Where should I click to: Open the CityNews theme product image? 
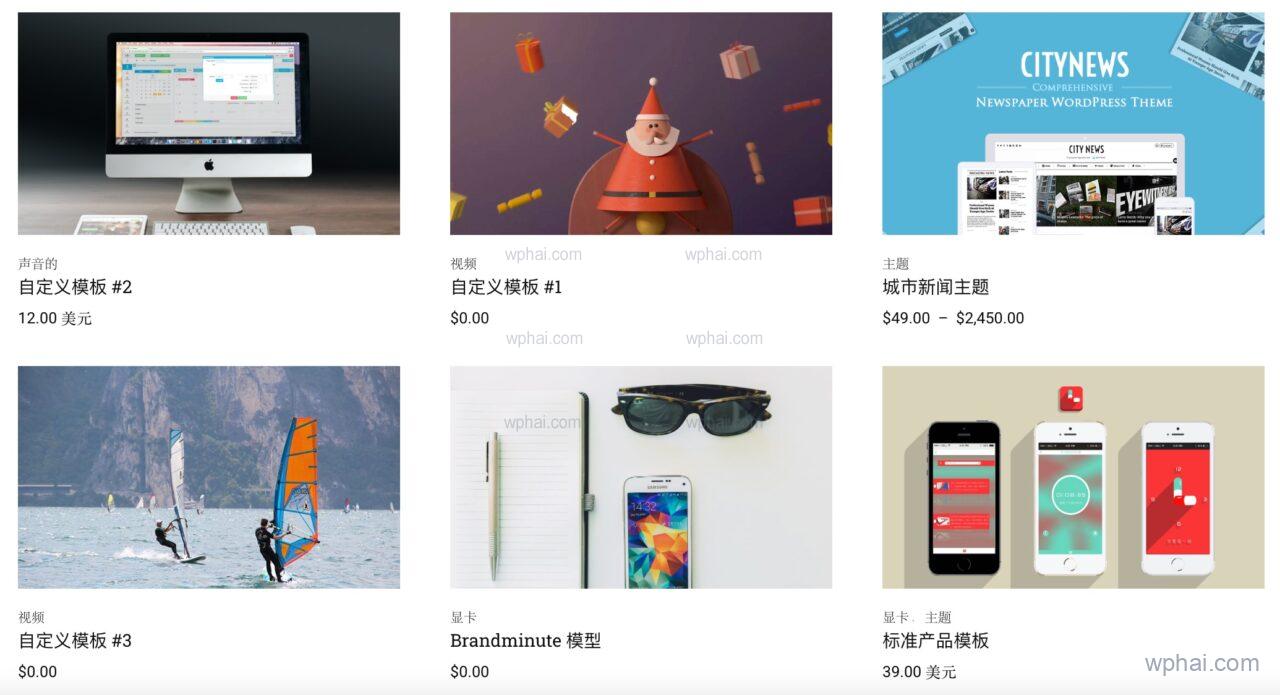(x=1072, y=124)
